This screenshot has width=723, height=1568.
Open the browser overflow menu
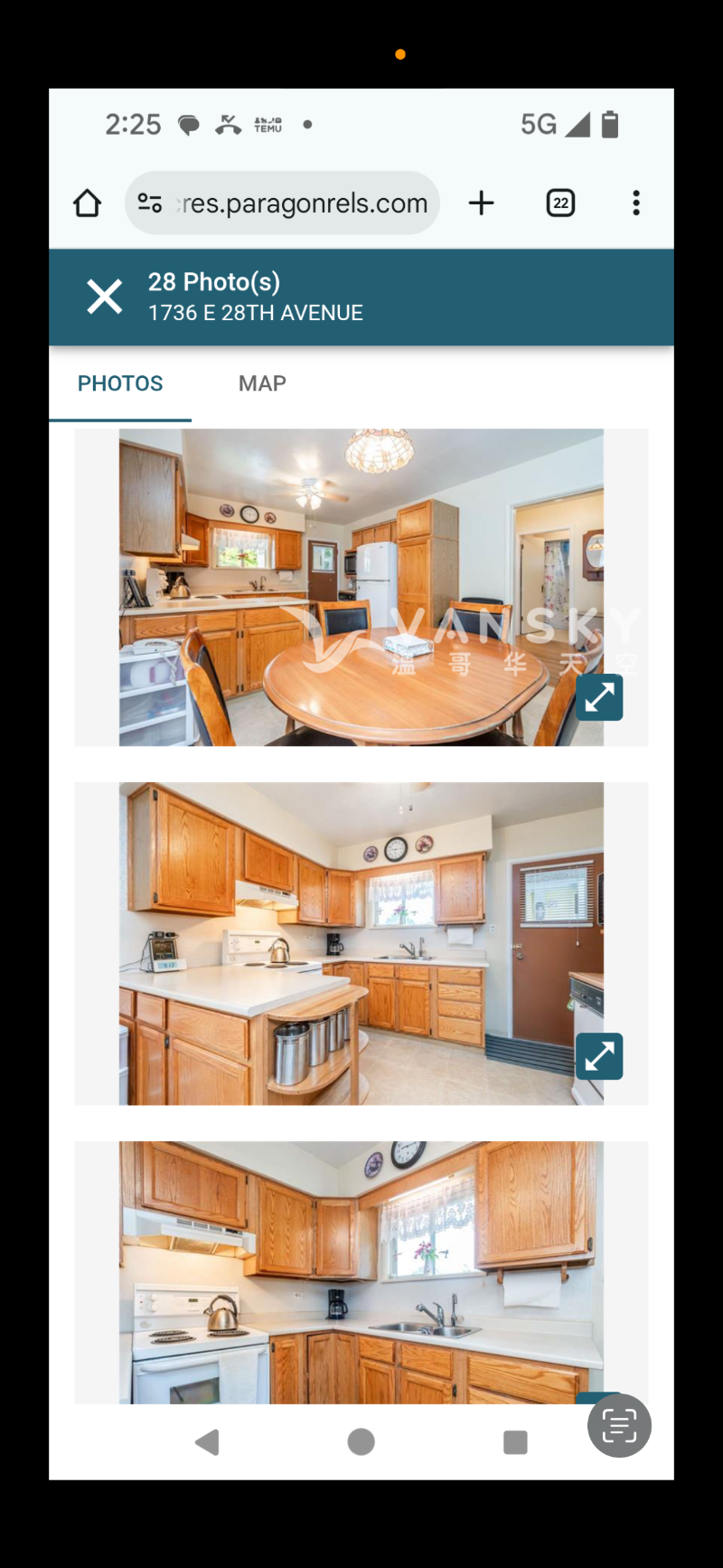click(636, 203)
